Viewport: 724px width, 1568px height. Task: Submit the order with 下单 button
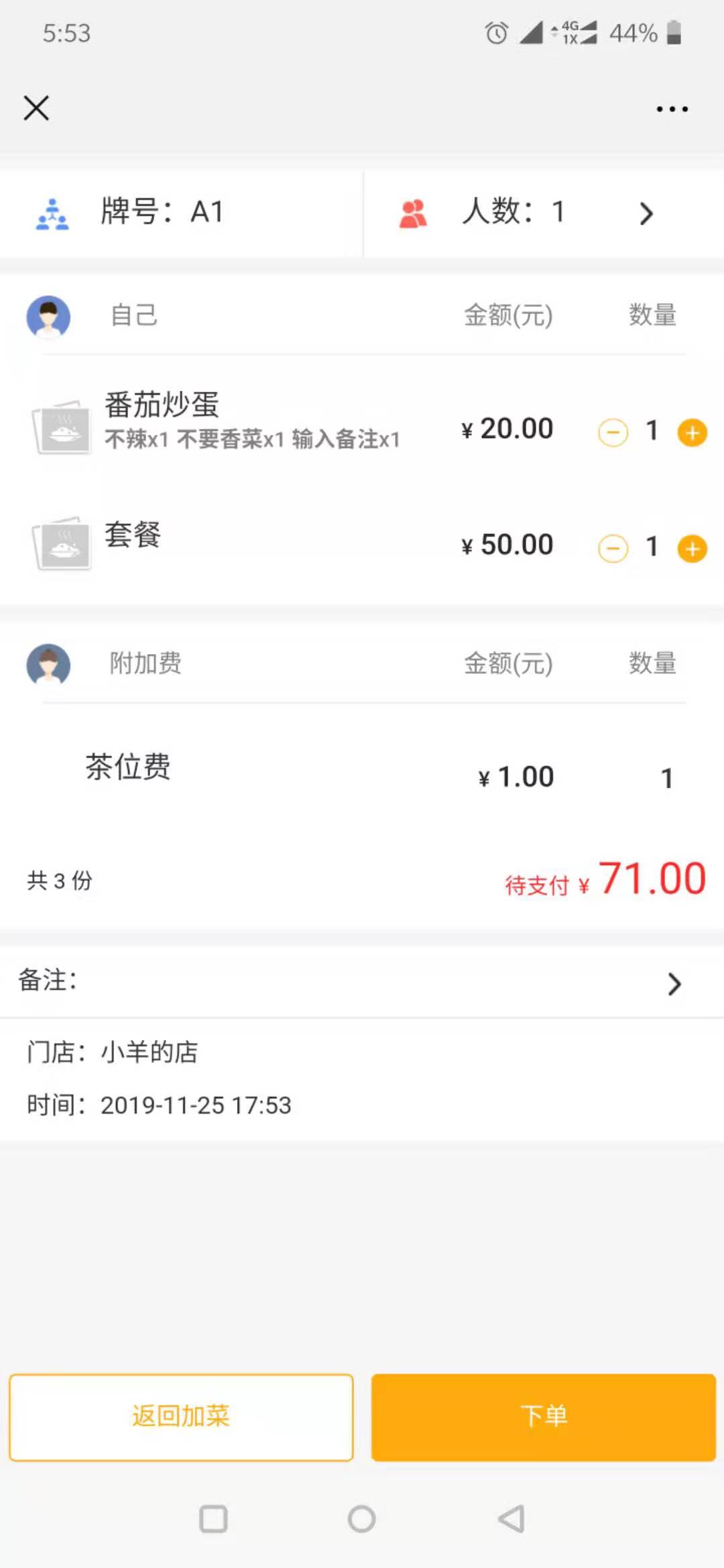pos(544,1417)
